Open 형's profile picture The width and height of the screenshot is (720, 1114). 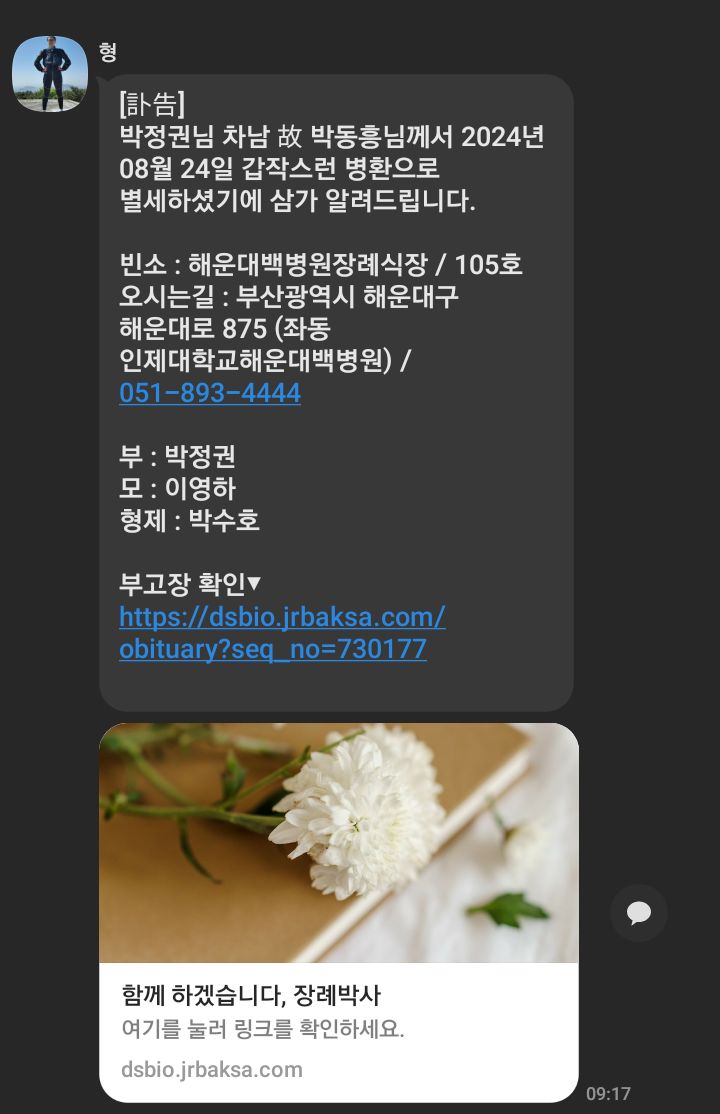point(50,74)
